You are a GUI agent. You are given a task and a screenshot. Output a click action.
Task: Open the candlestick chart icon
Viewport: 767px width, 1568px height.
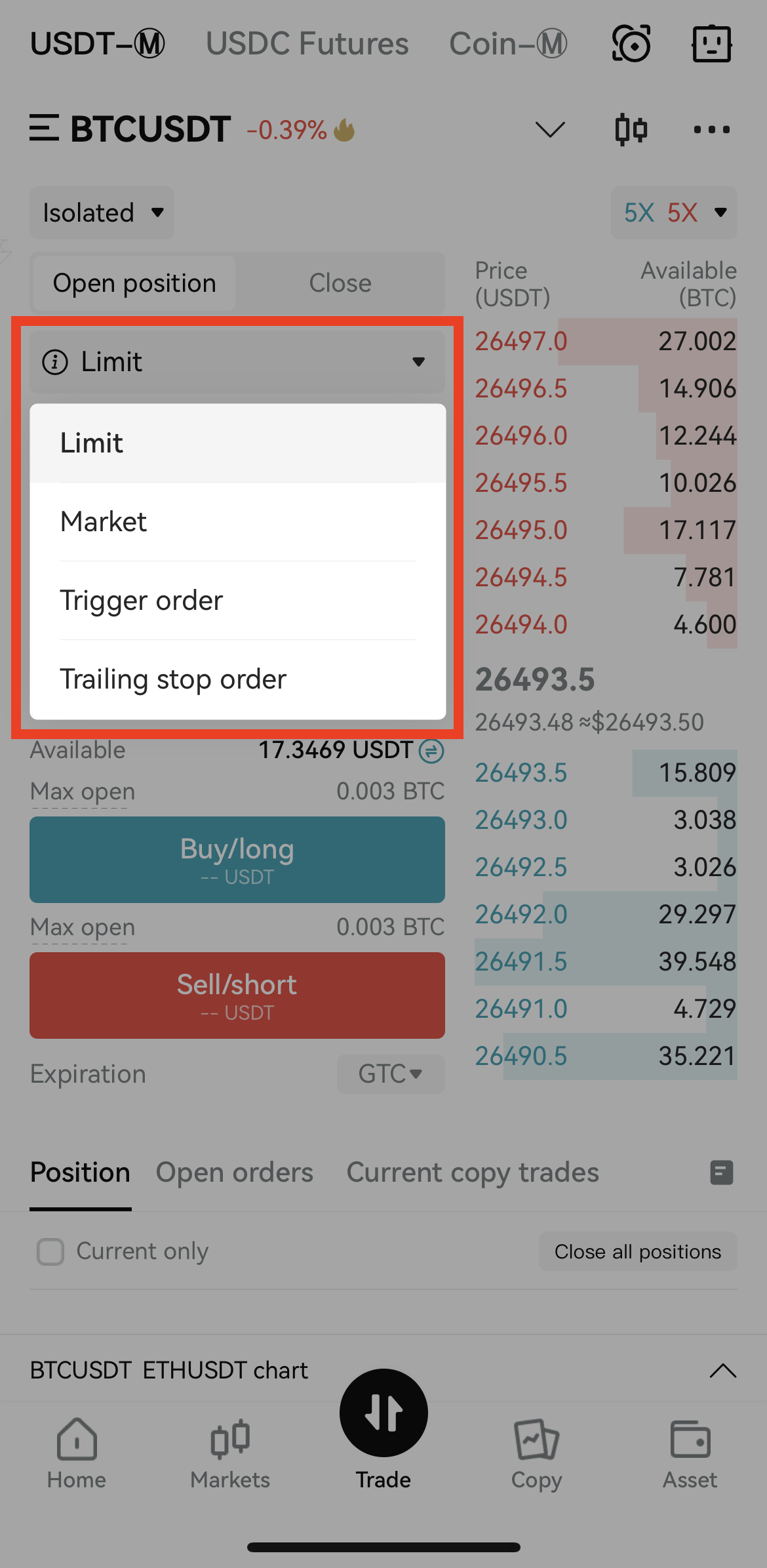631,129
